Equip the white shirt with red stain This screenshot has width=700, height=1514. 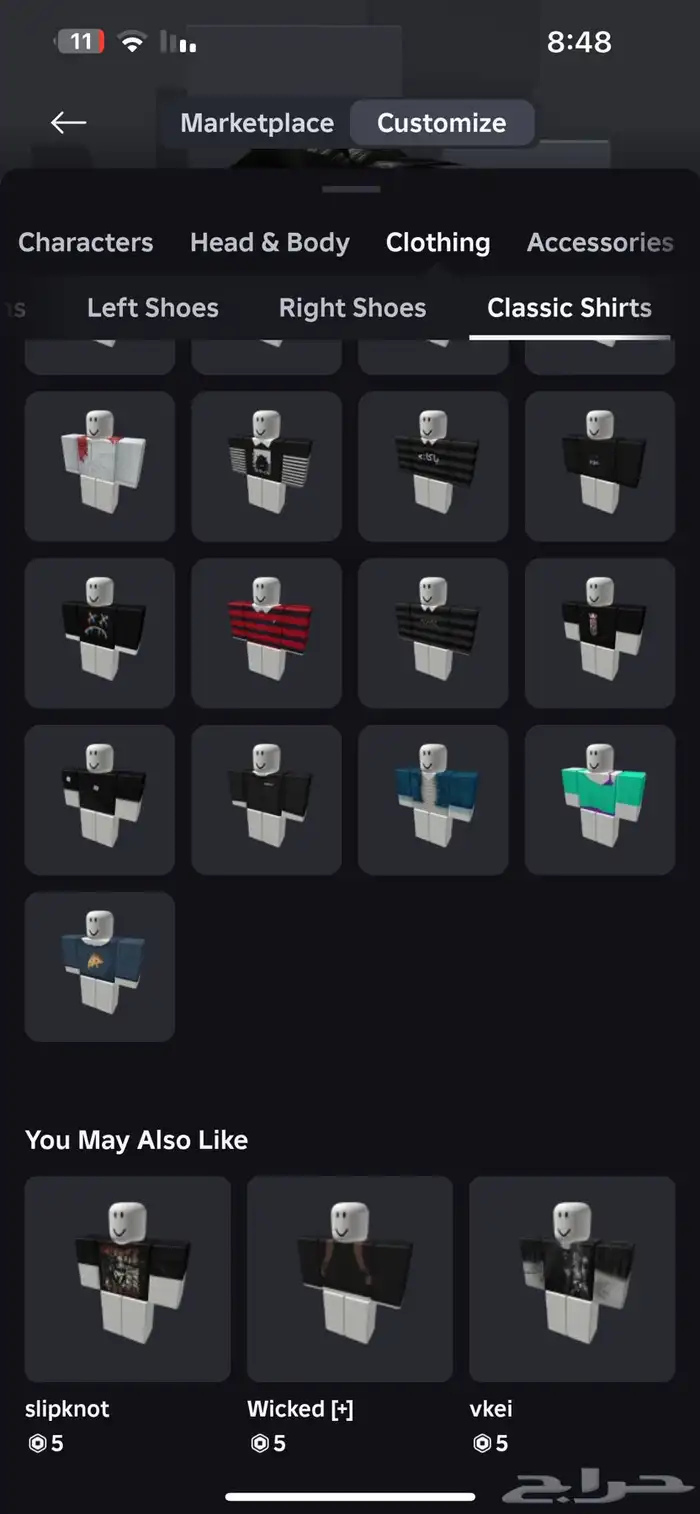coord(100,466)
